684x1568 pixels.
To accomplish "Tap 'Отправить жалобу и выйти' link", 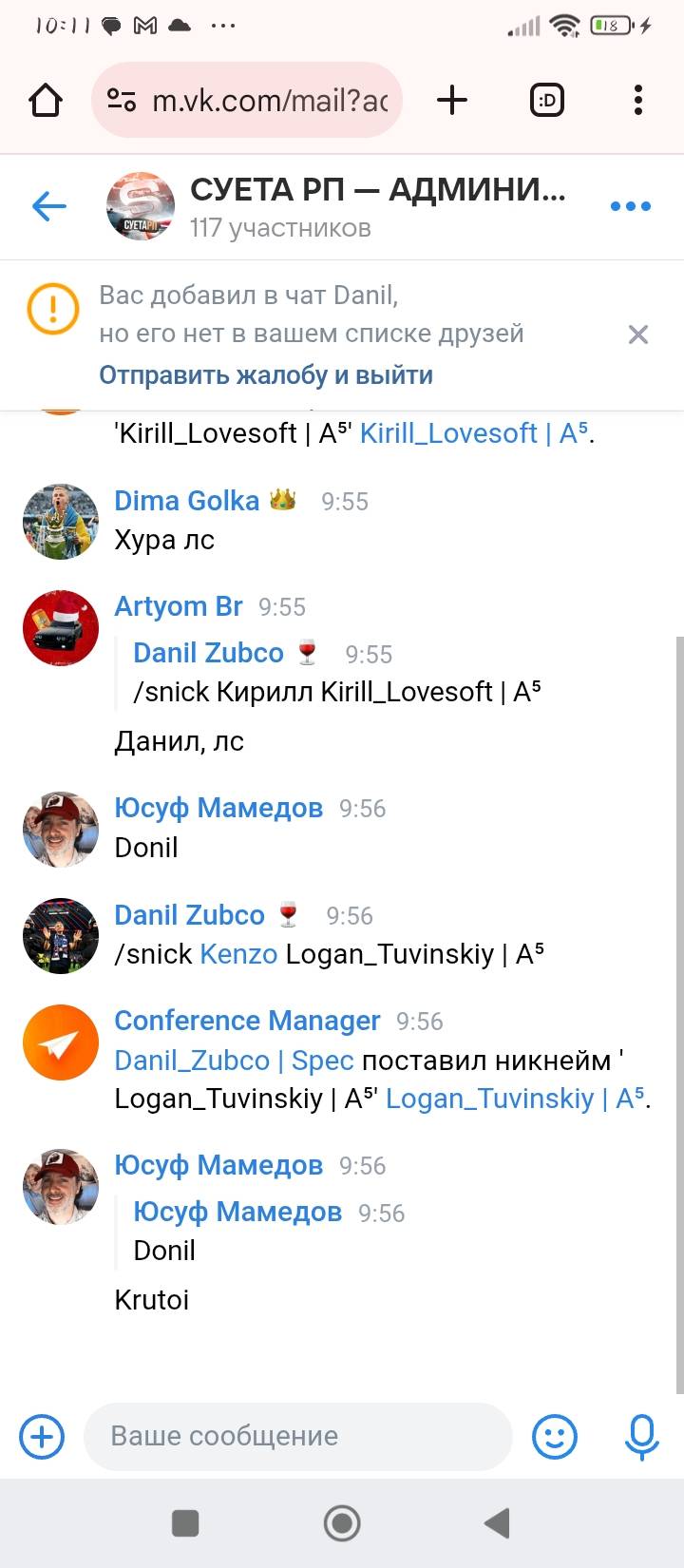I will point(266,375).
